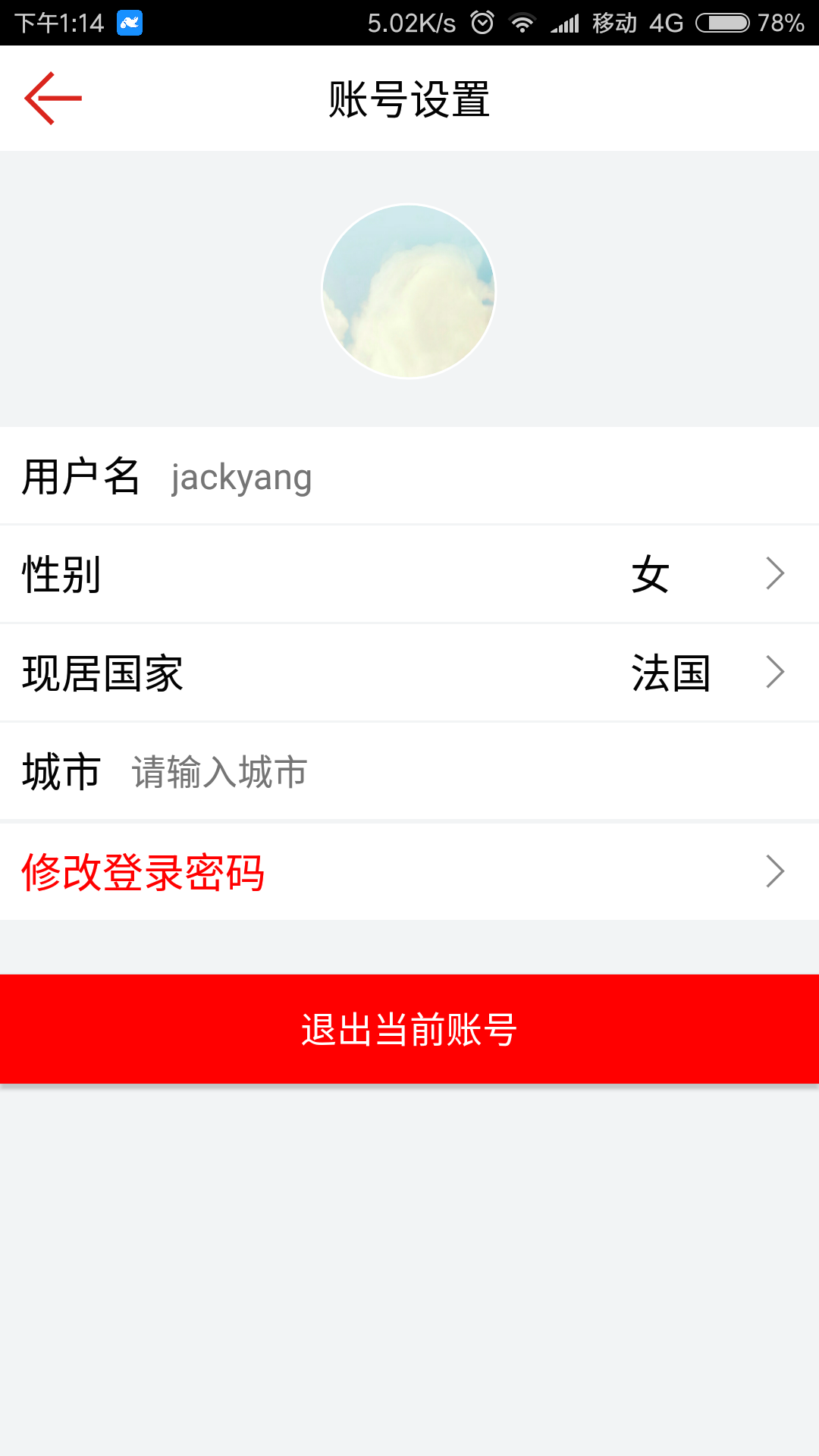Viewport: 819px width, 1456px height.
Task: Open the 性别 gender selector
Action: point(409,574)
